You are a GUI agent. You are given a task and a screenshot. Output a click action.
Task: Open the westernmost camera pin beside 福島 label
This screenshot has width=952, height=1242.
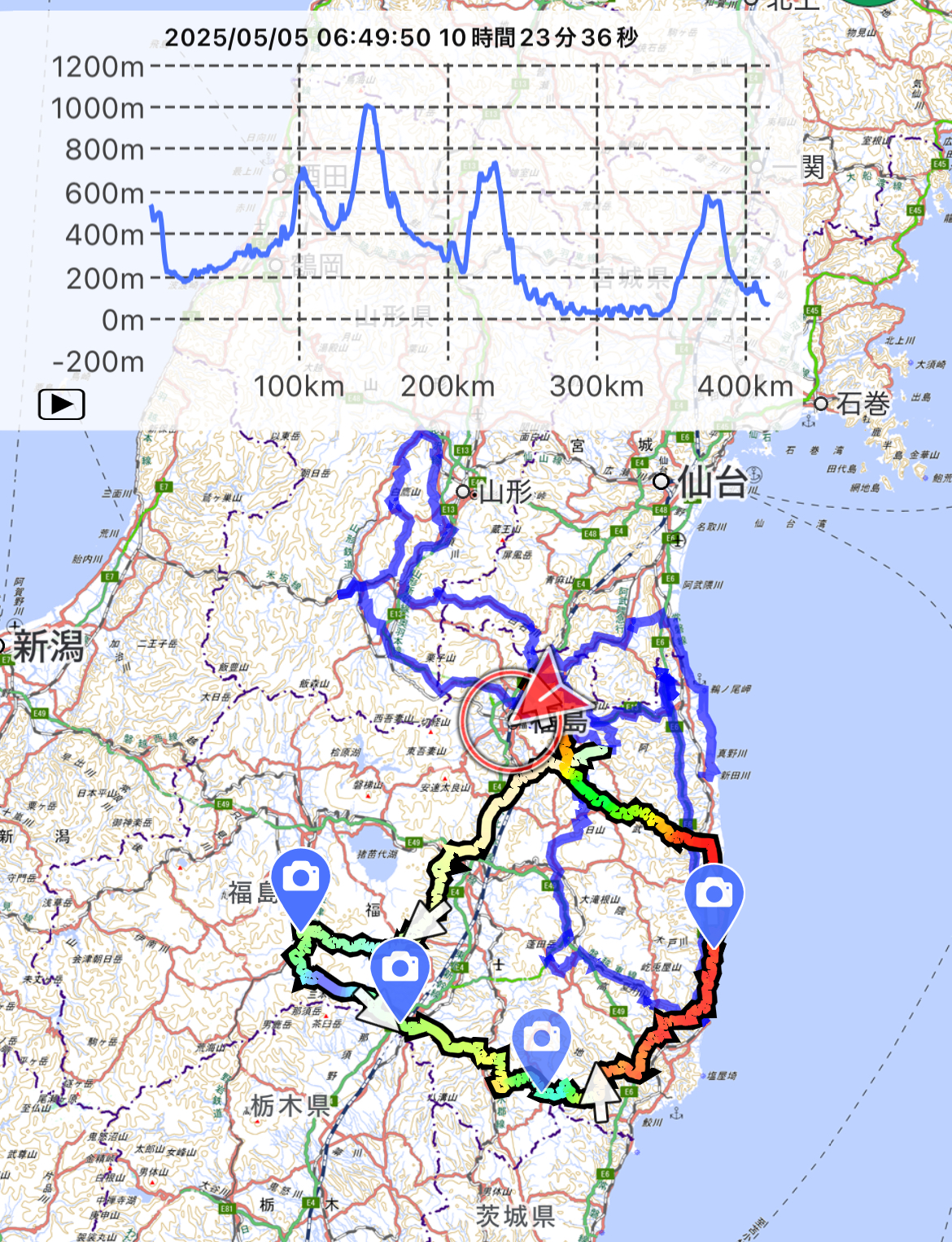(301, 881)
